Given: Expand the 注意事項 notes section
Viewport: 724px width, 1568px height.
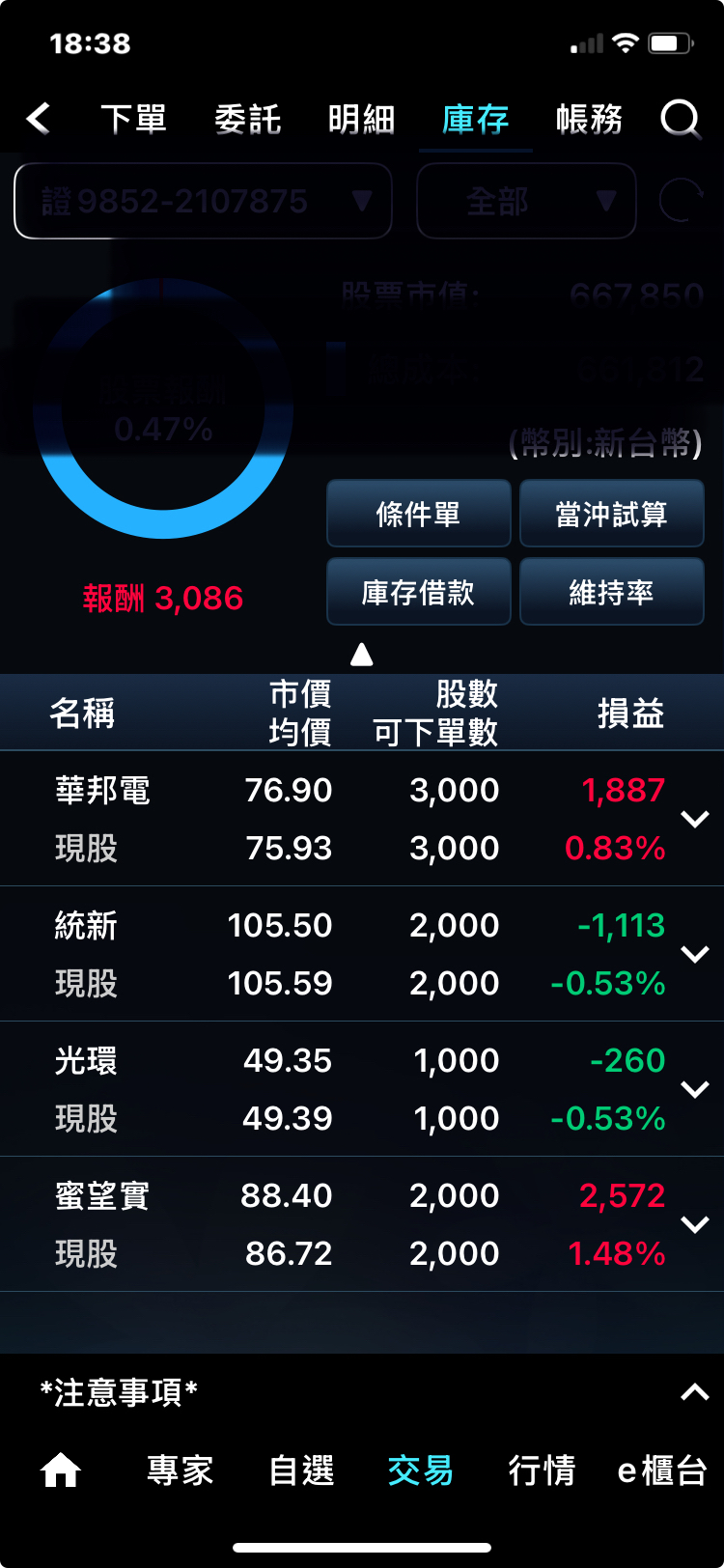Looking at the screenshot, I should 694,1392.
